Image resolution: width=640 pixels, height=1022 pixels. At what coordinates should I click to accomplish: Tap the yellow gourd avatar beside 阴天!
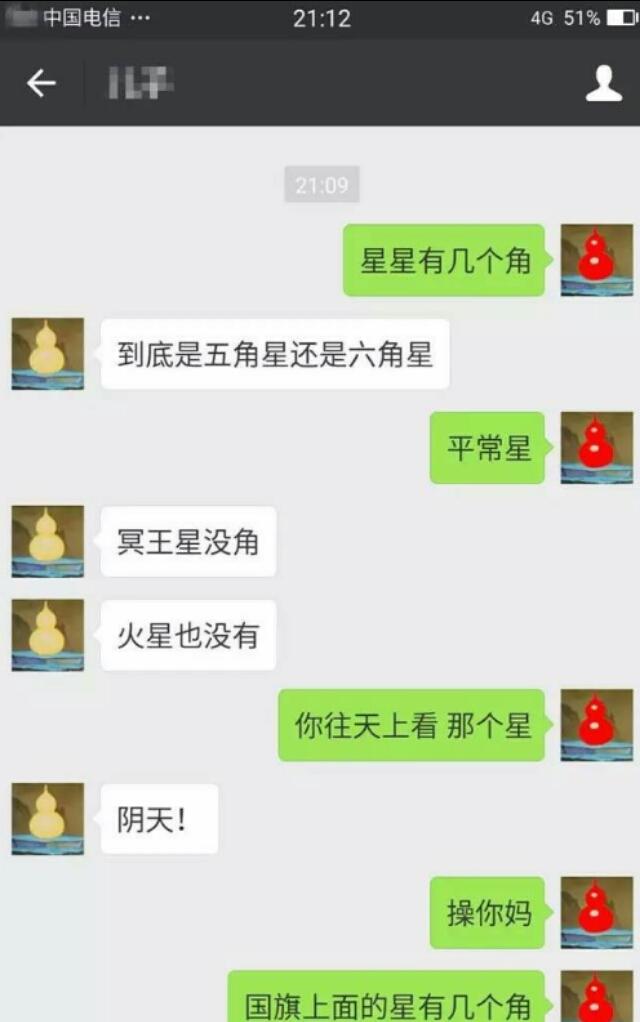coord(47,819)
